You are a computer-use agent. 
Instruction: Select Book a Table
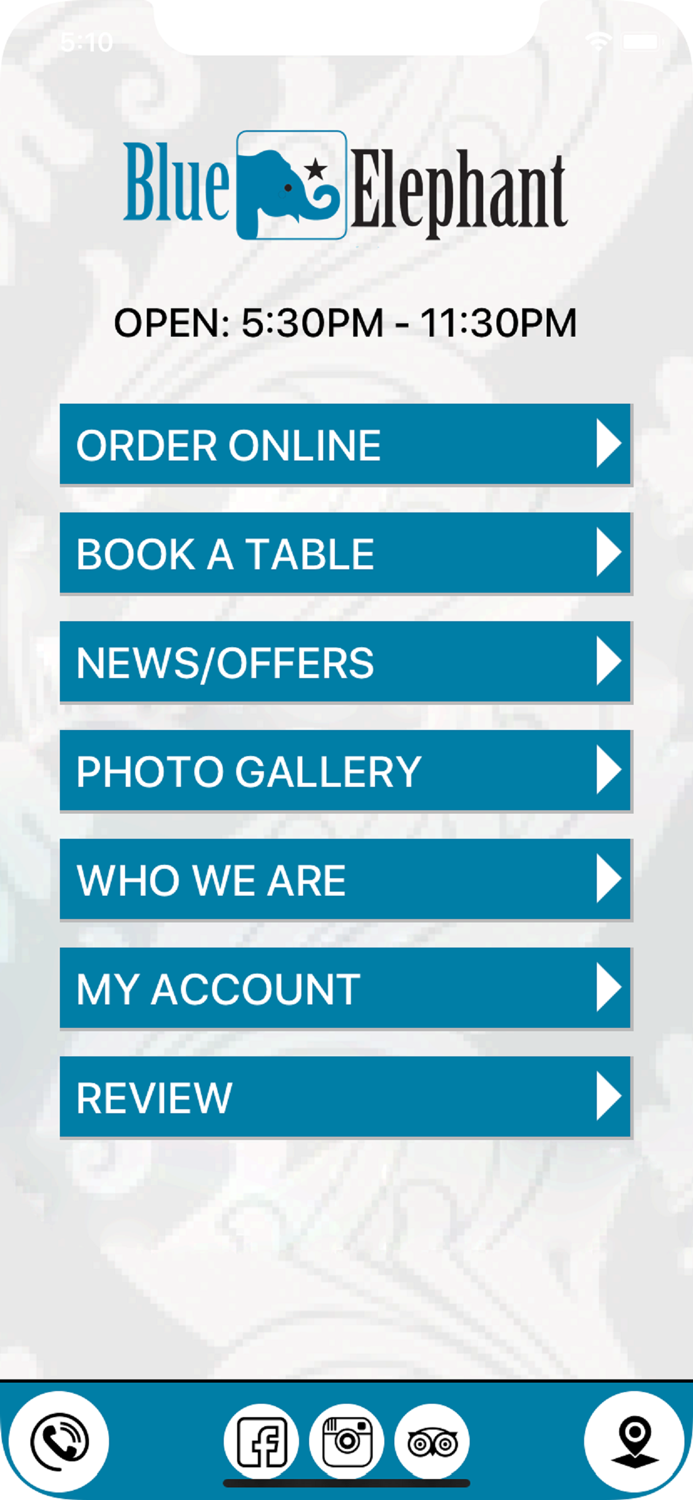pyautogui.click(x=345, y=553)
